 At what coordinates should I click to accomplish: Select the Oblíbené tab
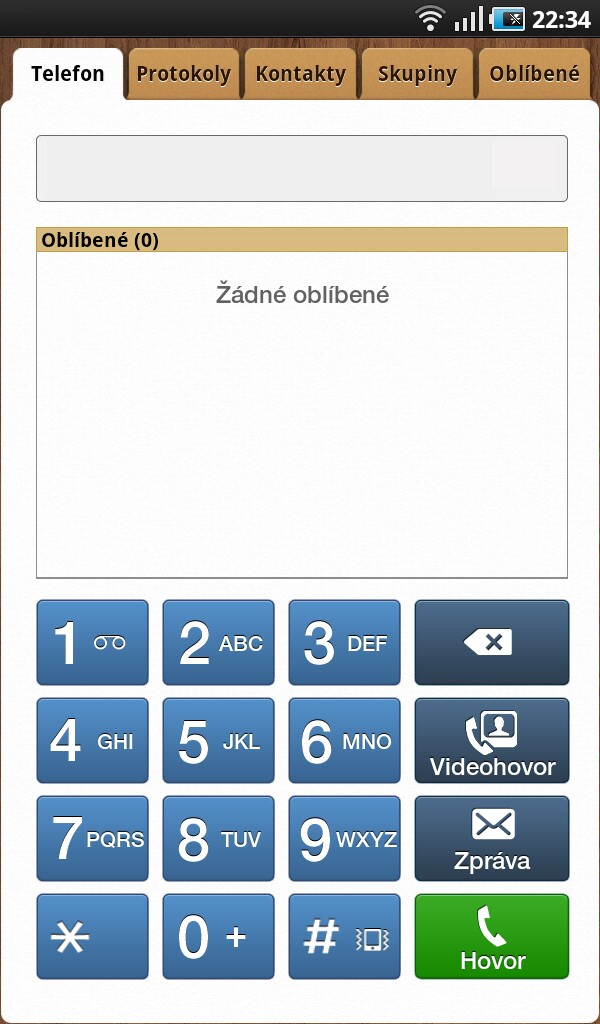click(534, 74)
